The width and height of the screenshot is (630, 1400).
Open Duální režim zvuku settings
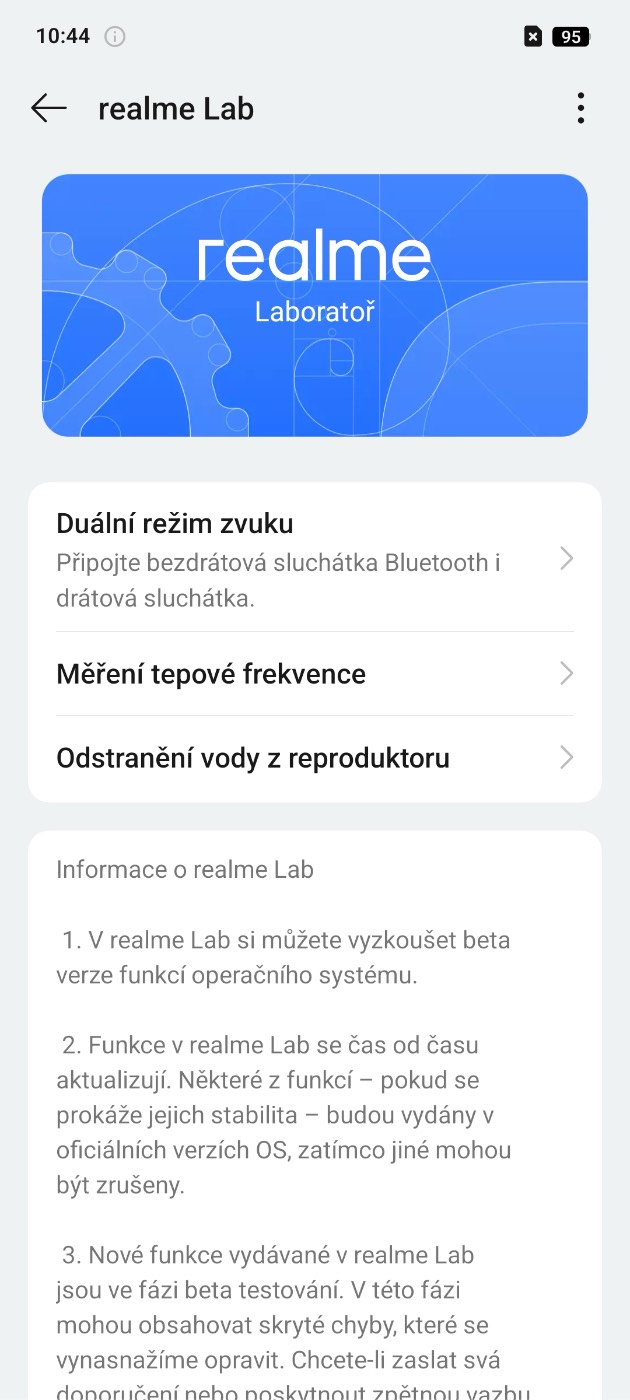coord(315,559)
